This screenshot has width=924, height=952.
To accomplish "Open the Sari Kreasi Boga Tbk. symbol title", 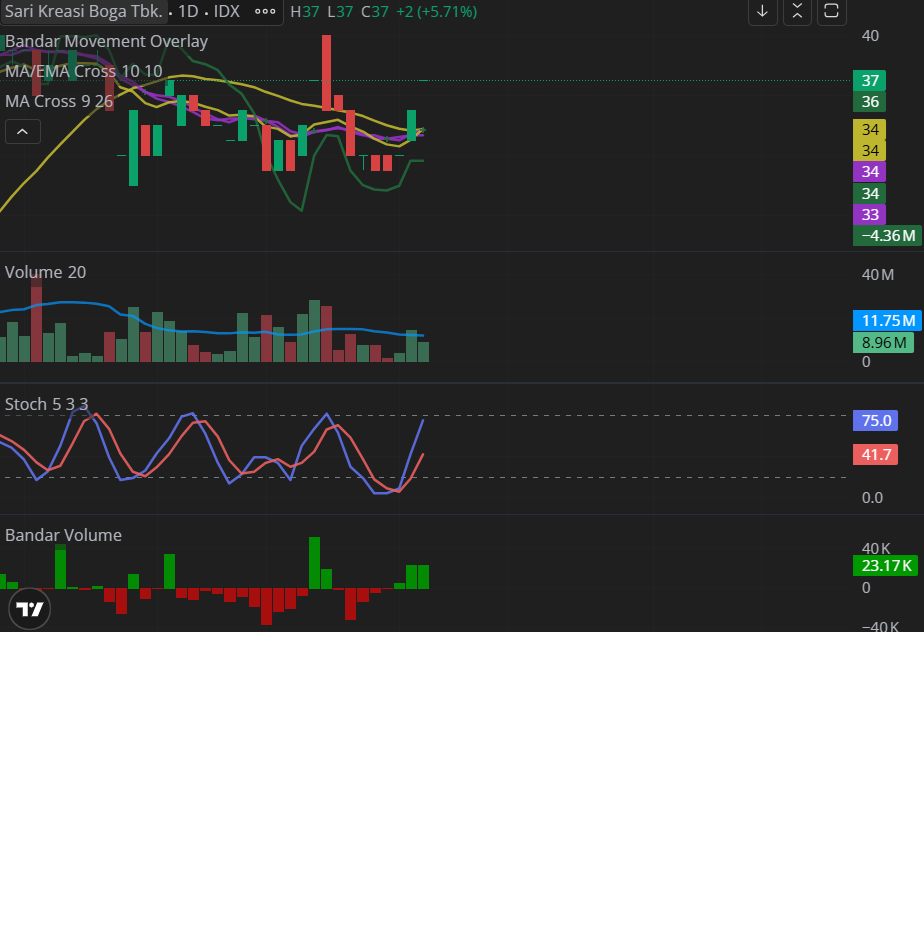I will 85,12.
